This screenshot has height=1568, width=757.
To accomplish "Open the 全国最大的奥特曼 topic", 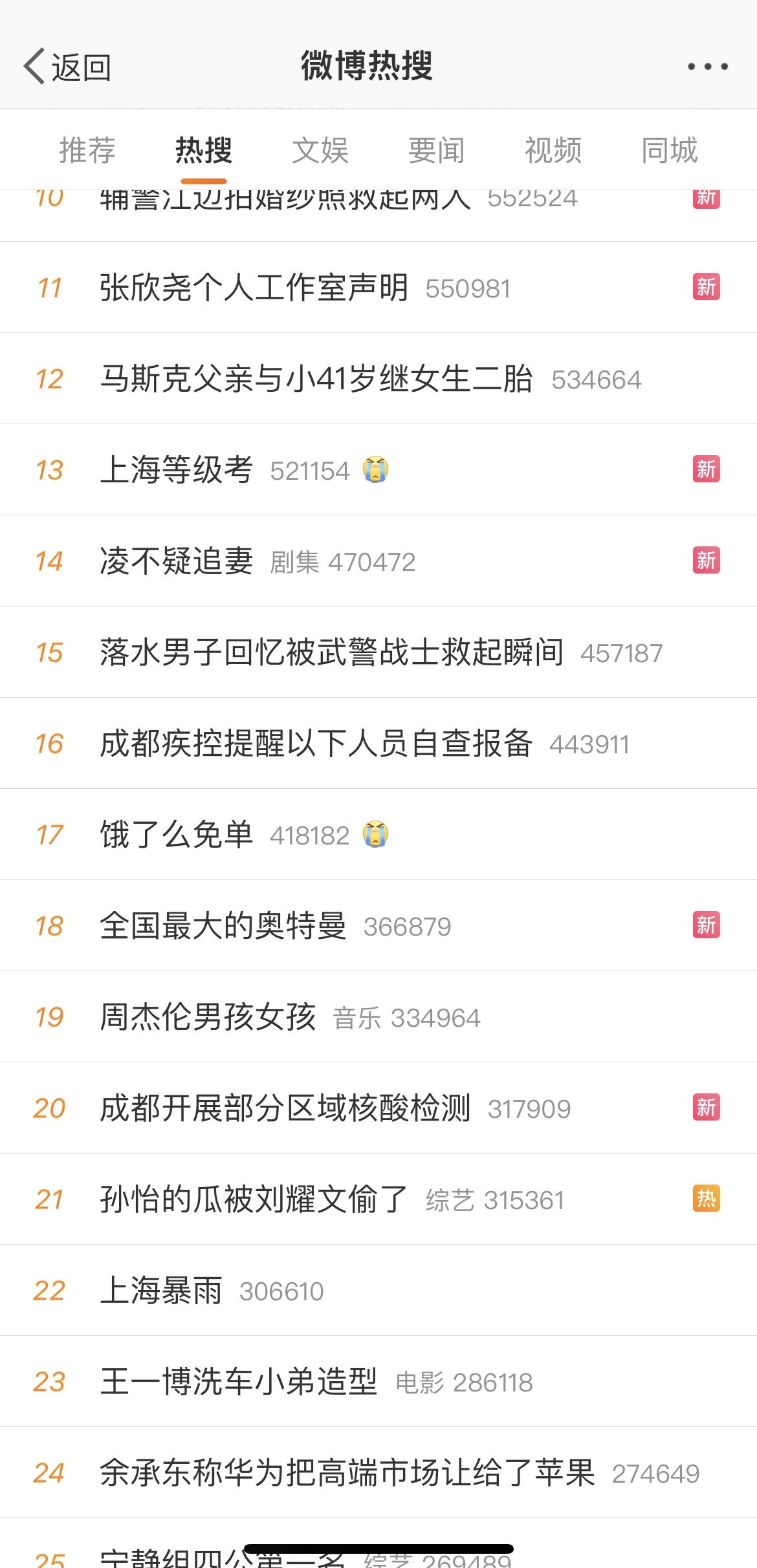I will (223, 926).
